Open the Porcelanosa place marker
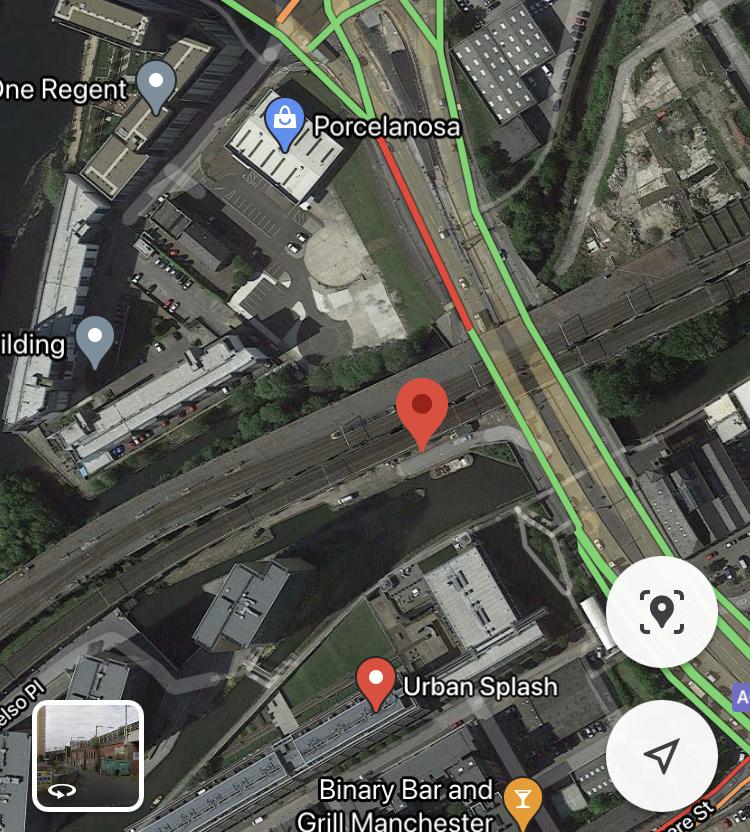Image resolution: width=750 pixels, height=832 pixels. point(285,120)
